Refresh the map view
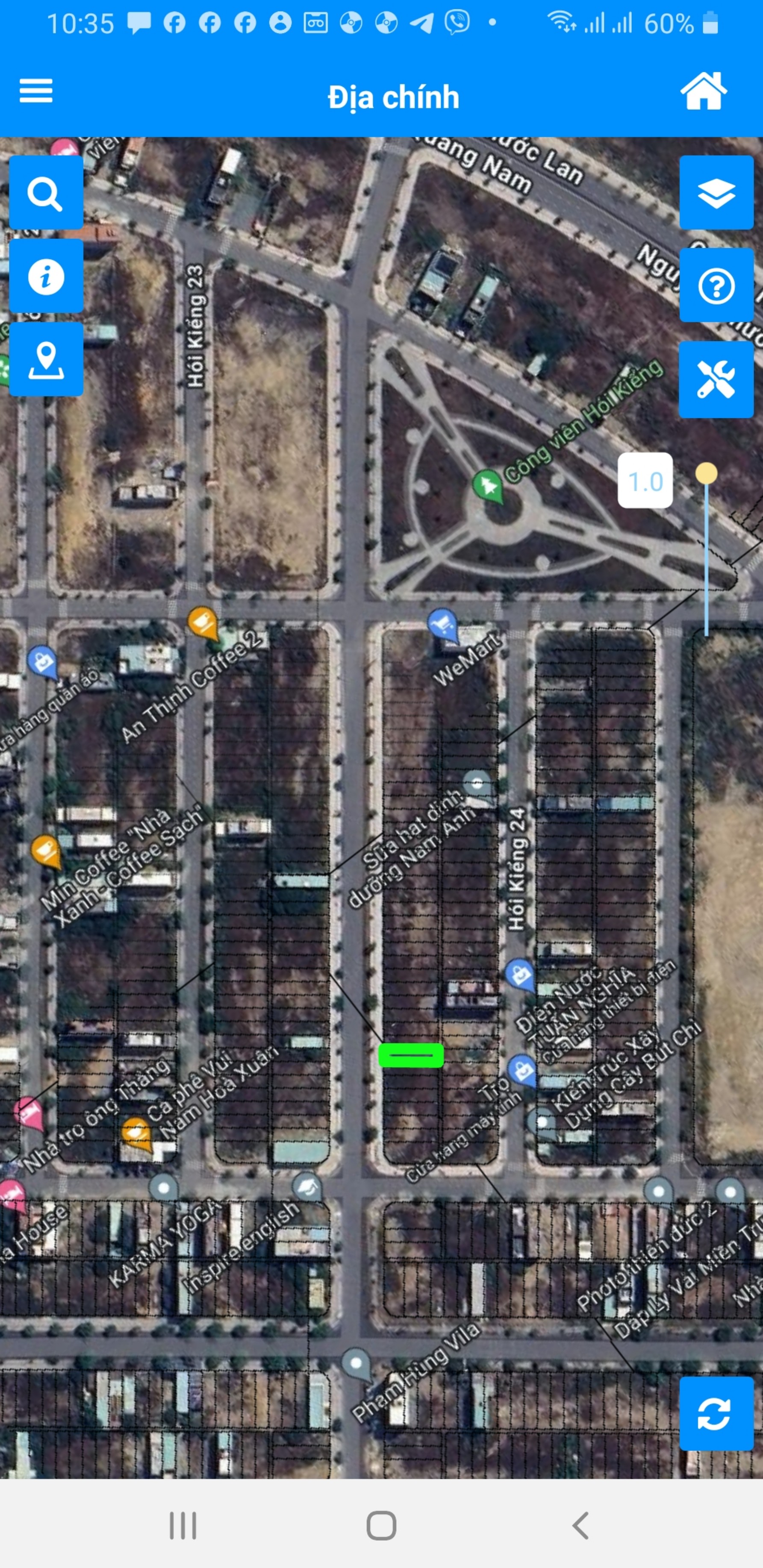The width and height of the screenshot is (763, 1568). pyautogui.click(x=716, y=1413)
